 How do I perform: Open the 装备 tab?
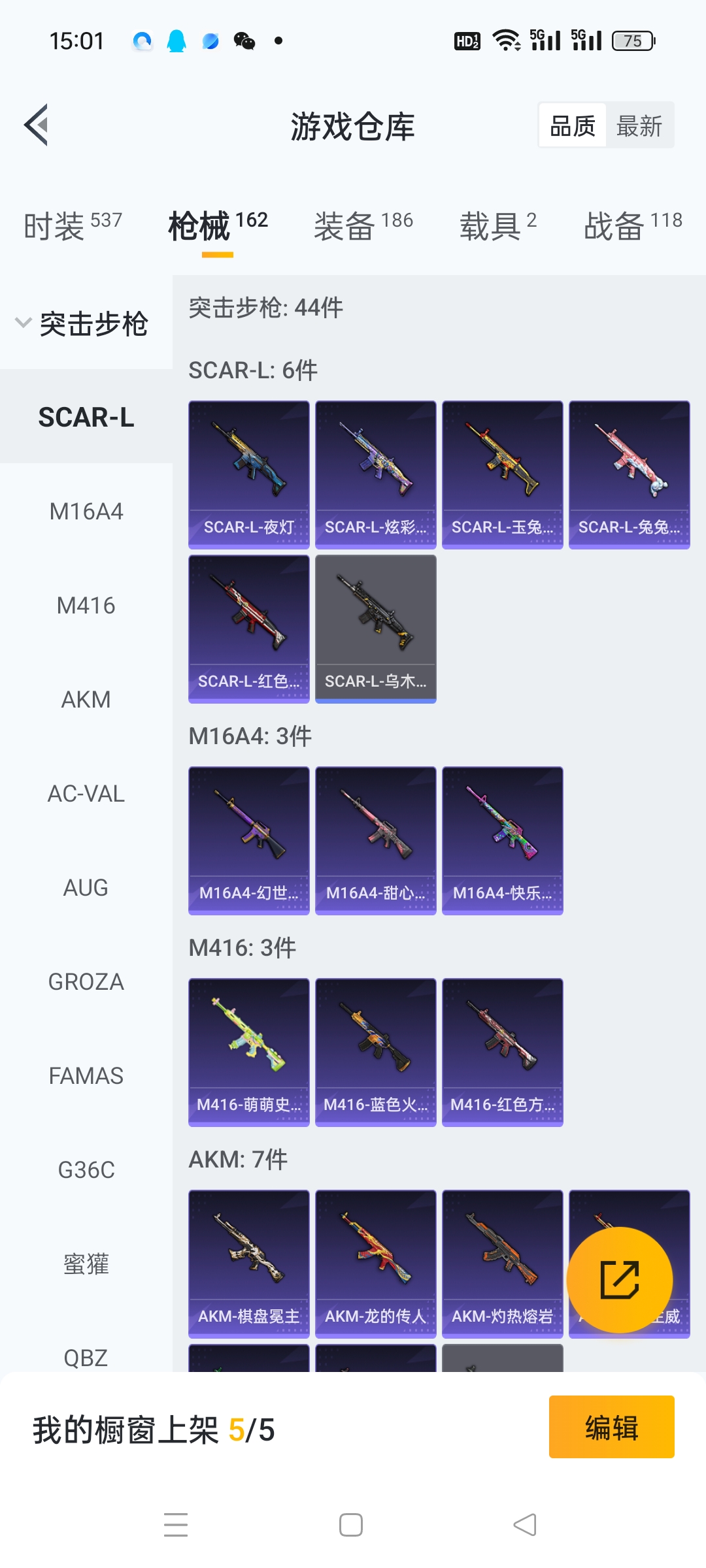(x=363, y=226)
